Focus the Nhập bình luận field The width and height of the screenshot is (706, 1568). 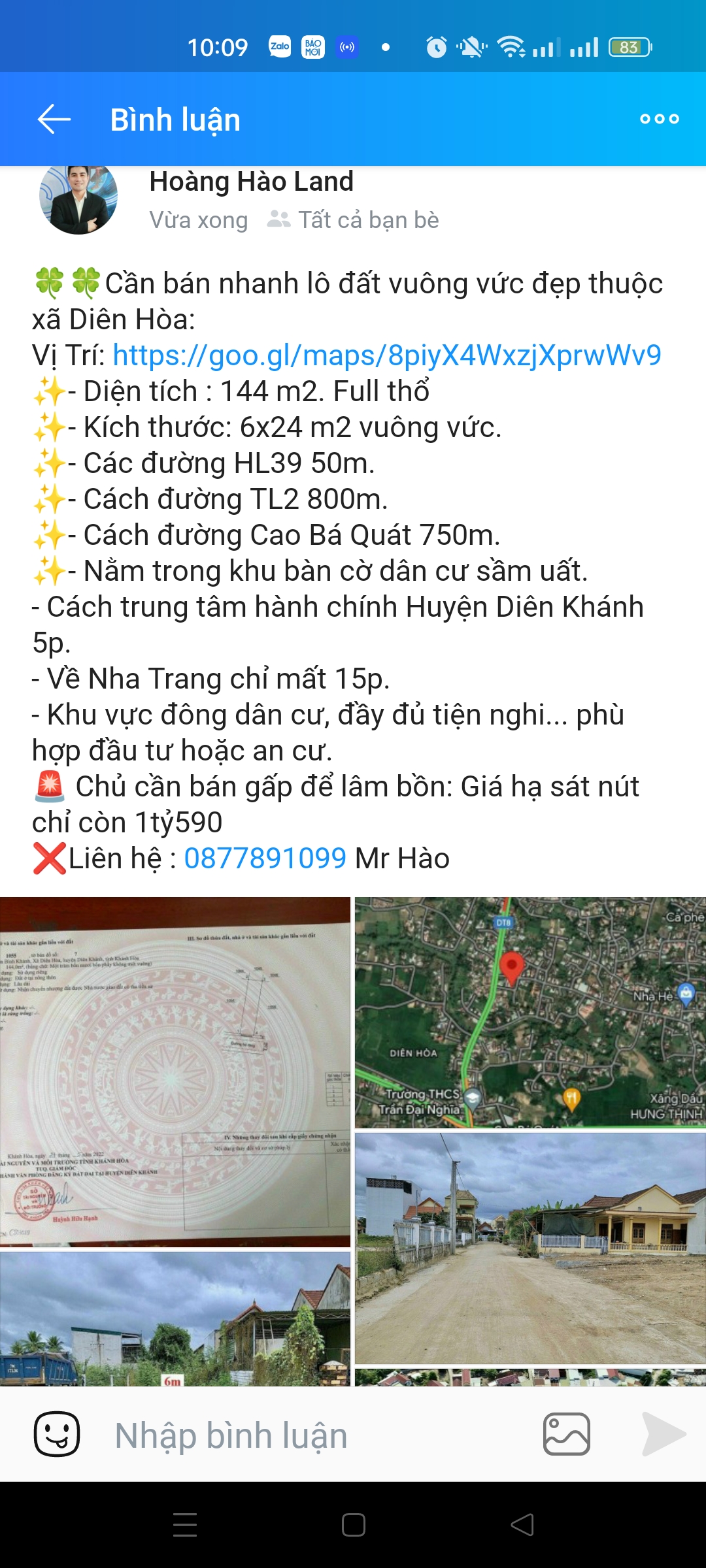coord(314,1435)
